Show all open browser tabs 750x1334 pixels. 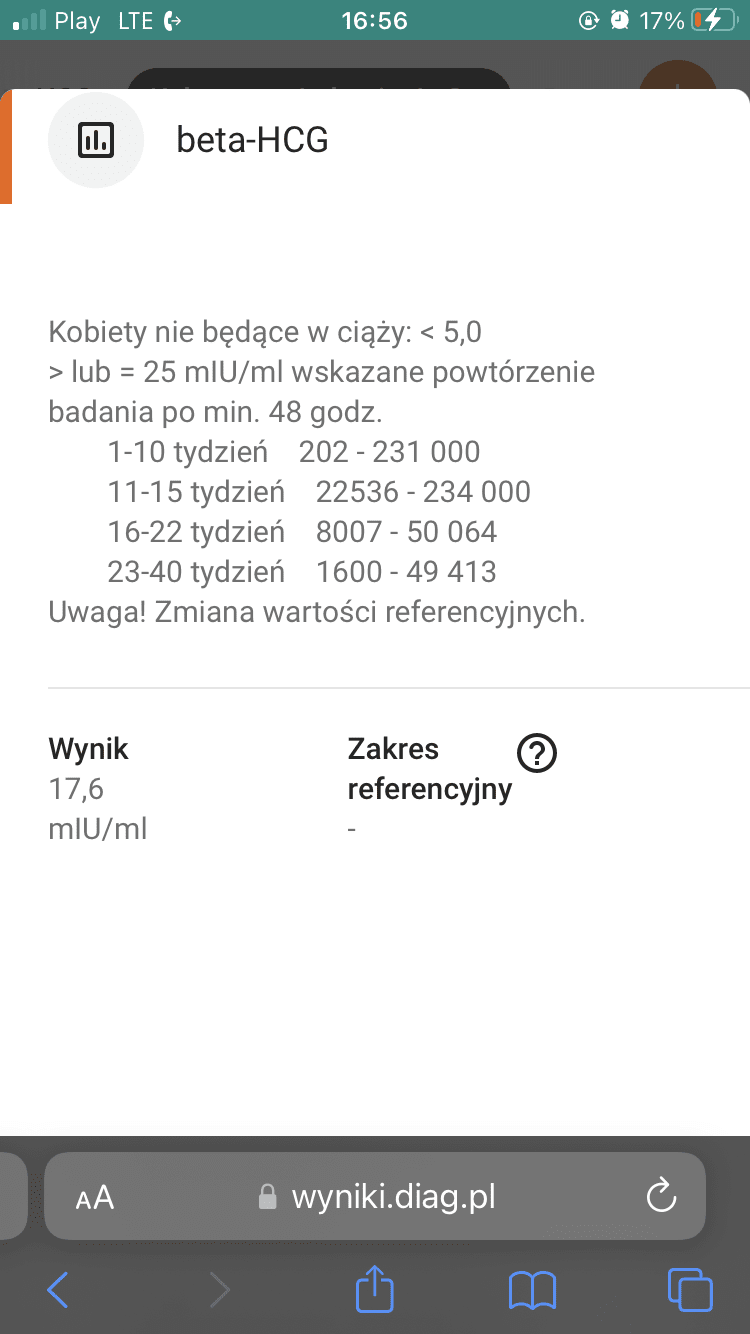pyautogui.click(x=690, y=1290)
